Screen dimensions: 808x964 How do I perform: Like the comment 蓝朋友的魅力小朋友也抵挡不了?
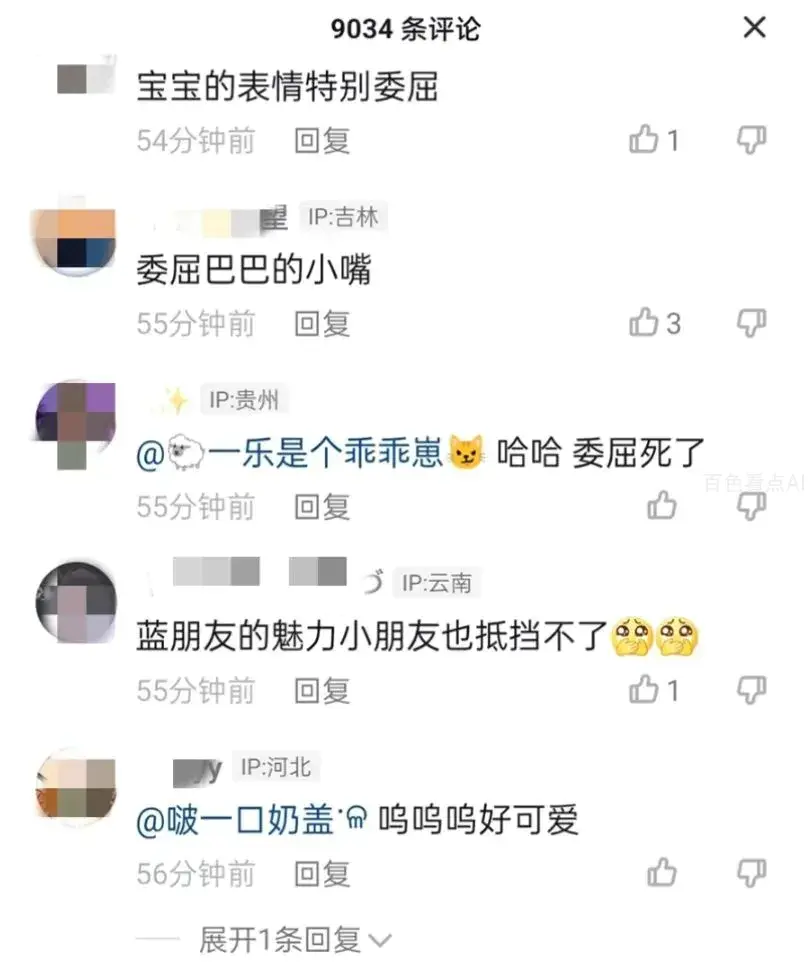click(x=645, y=690)
